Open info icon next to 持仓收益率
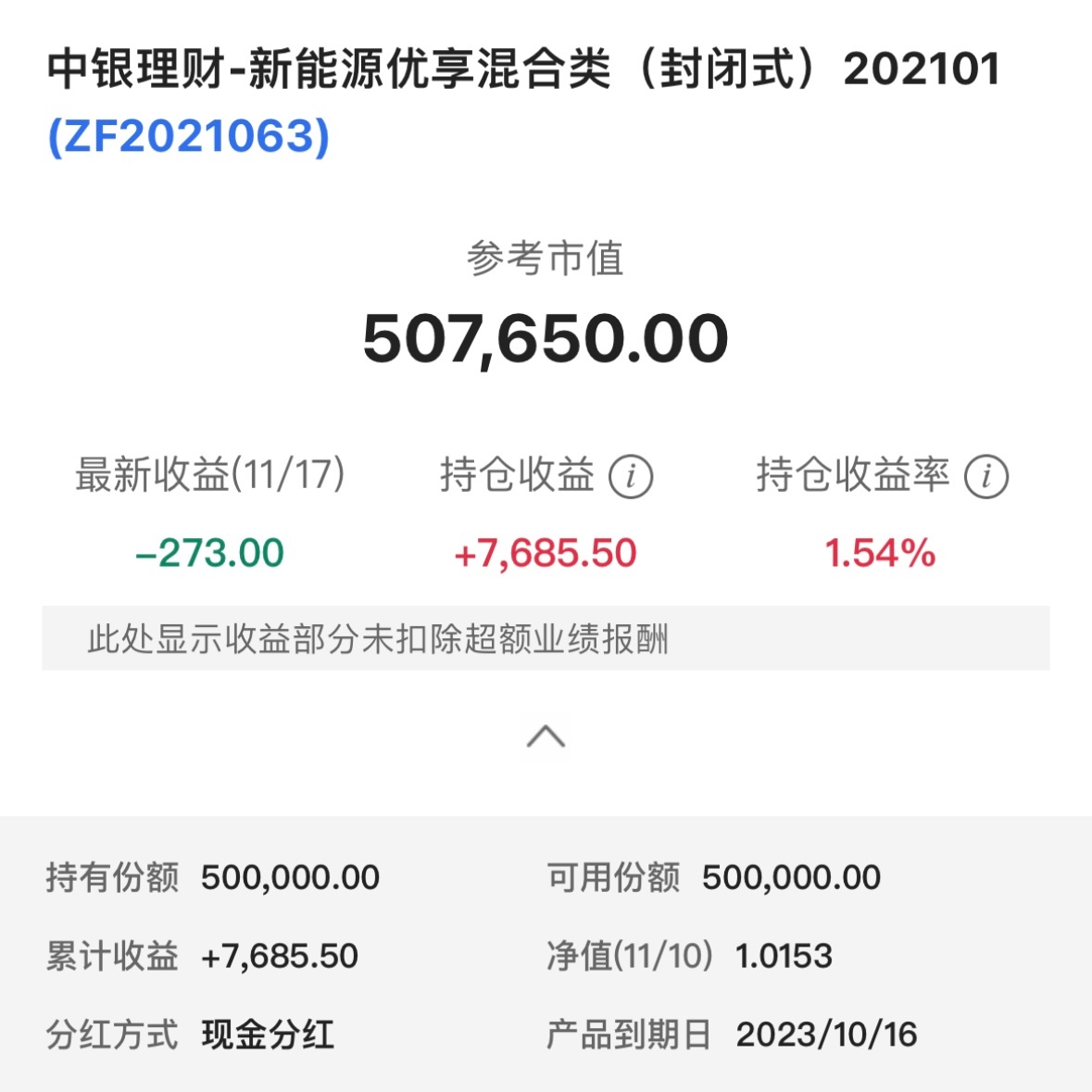Viewport: 1092px width, 1092px height. [x=985, y=477]
